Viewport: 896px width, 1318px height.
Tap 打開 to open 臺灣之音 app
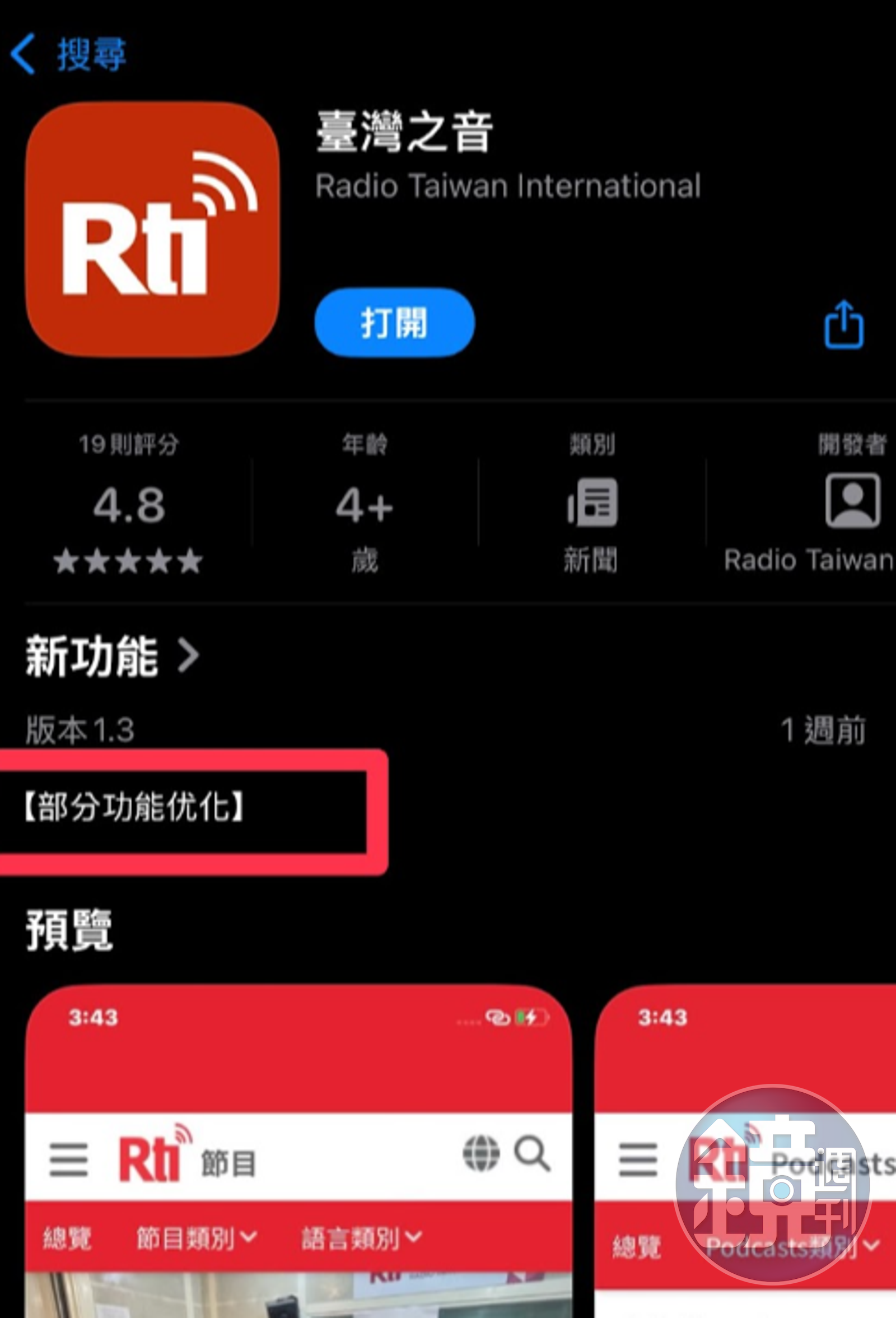pyautogui.click(x=394, y=323)
